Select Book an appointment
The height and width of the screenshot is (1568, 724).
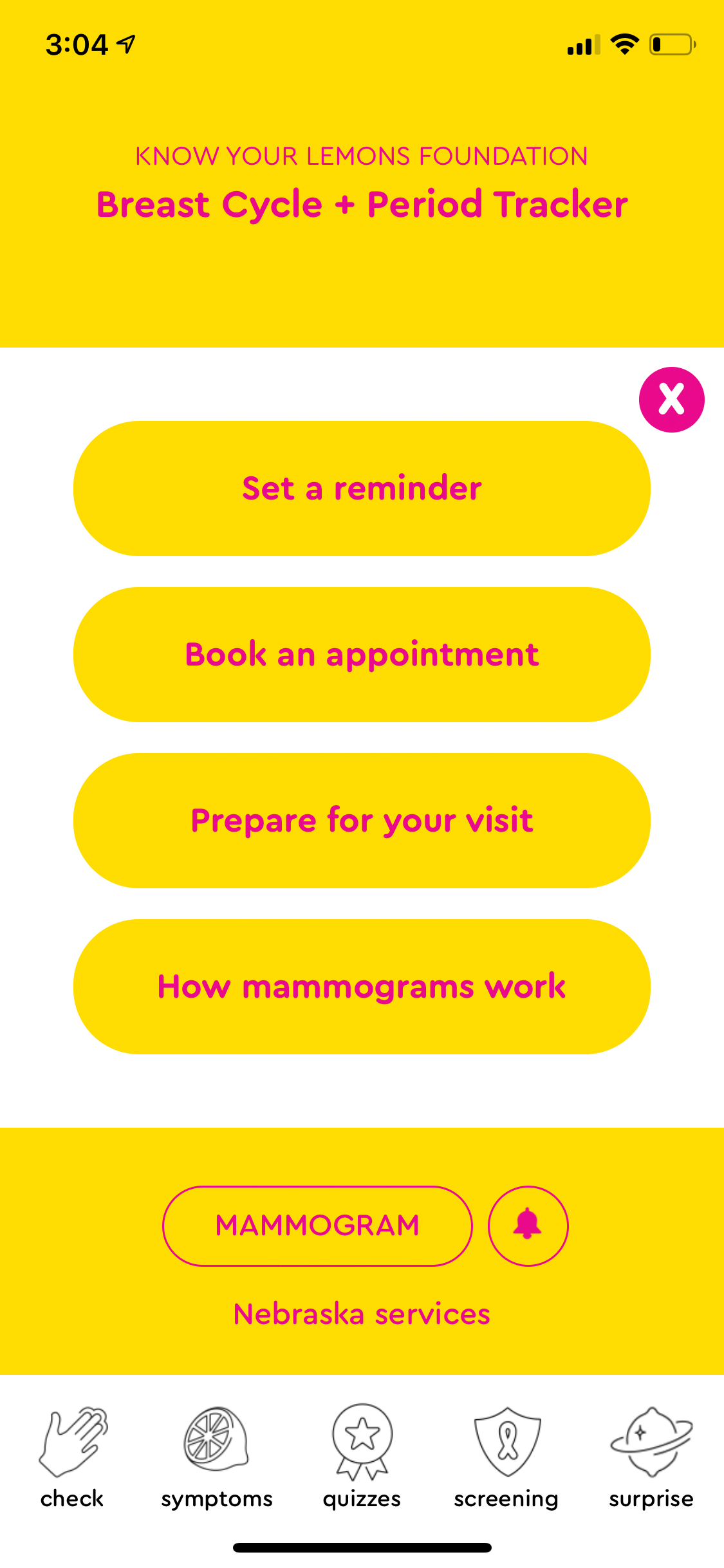pos(362,655)
